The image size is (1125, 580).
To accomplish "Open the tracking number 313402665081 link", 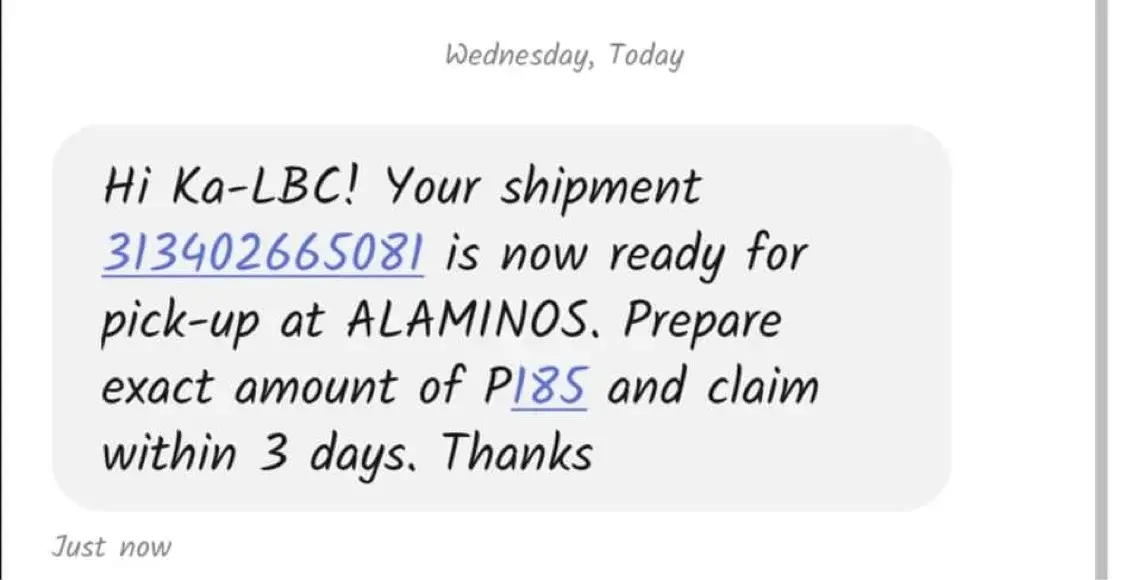I will tap(264, 253).
